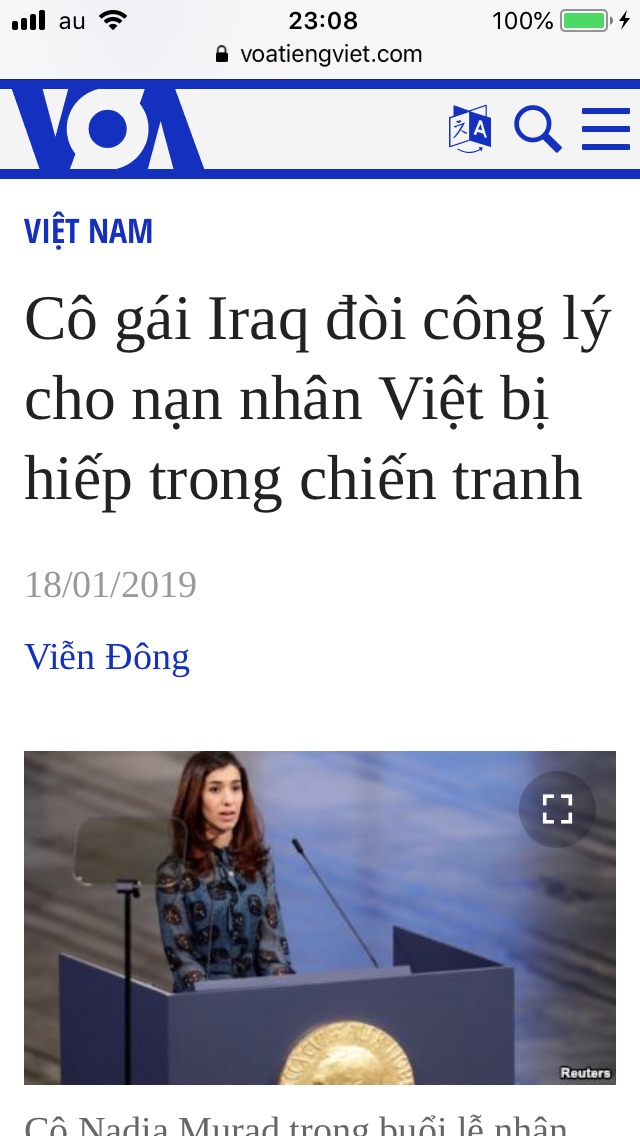Open the VOA home page logo
640x1136 pixels.
(x=107, y=129)
